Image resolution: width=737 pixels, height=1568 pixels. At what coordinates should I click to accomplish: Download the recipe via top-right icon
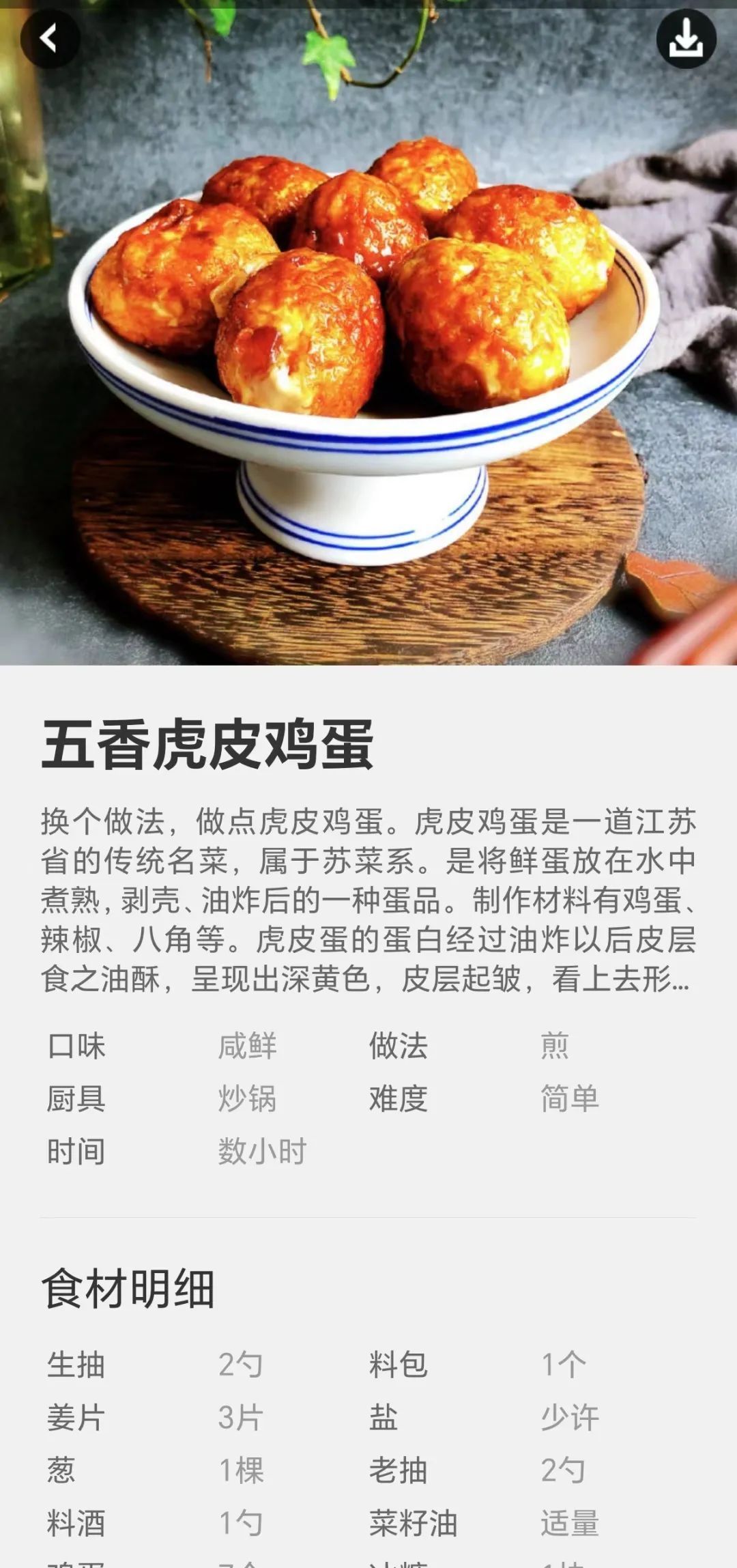tap(686, 38)
